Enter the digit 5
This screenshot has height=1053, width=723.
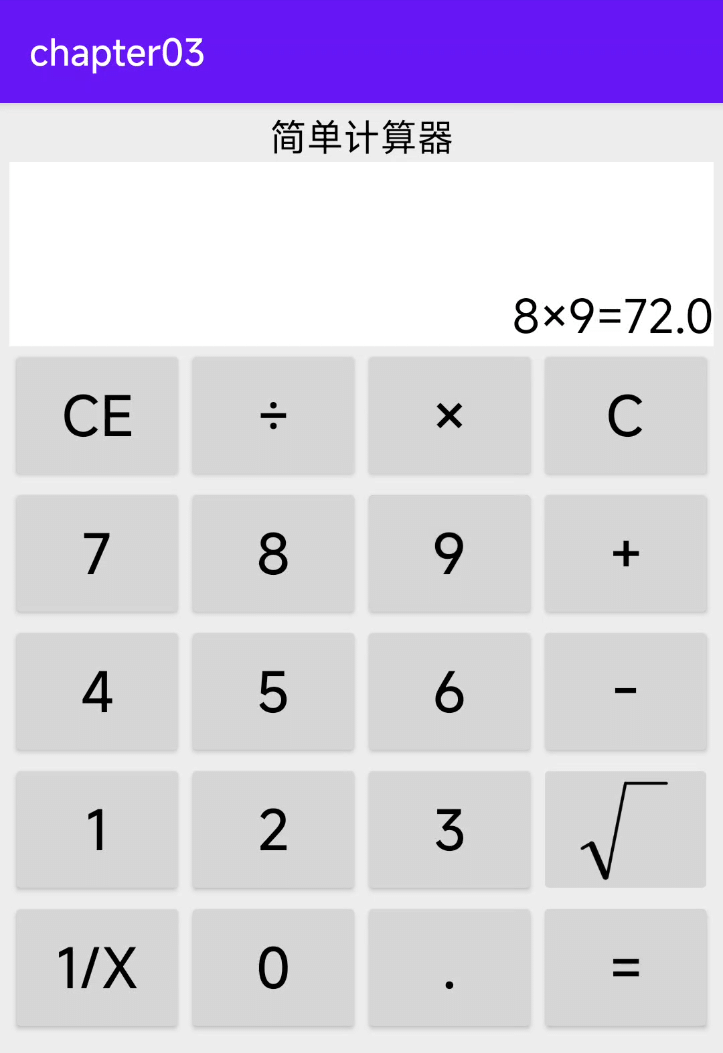tap(273, 691)
